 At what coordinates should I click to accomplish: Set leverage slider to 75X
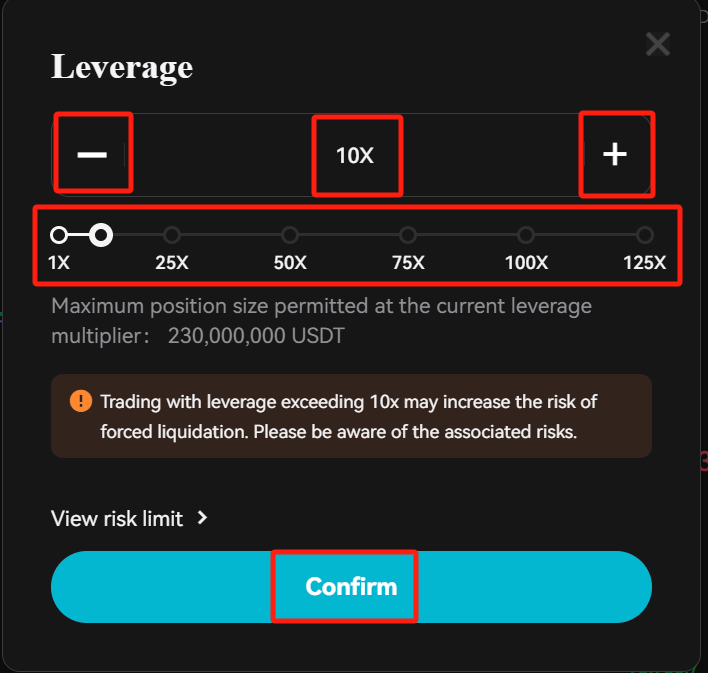(408, 235)
